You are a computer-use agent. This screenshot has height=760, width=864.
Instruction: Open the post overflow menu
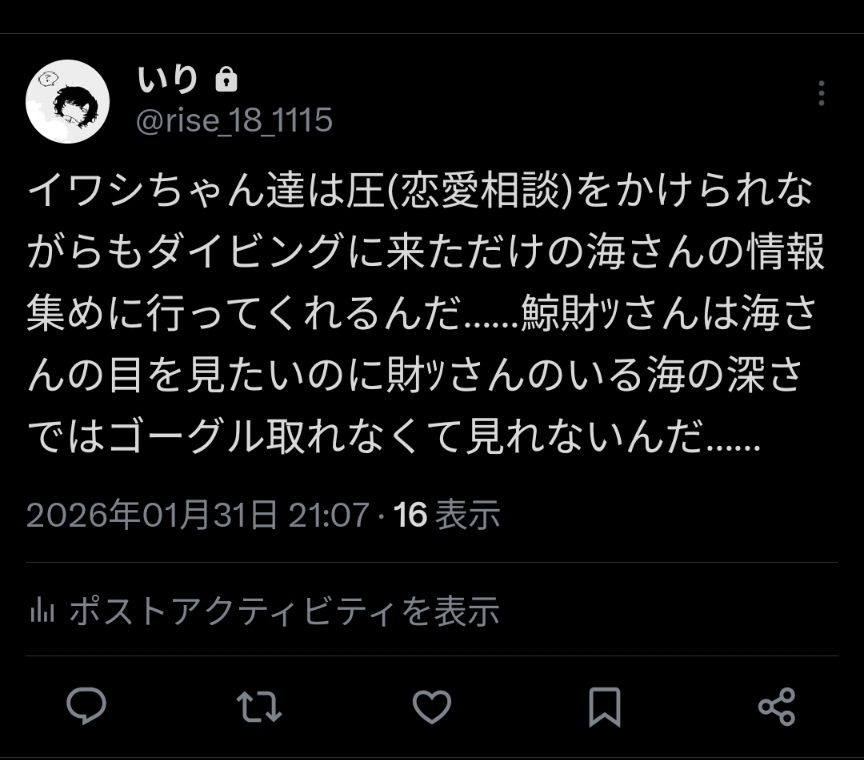tap(821, 94)
